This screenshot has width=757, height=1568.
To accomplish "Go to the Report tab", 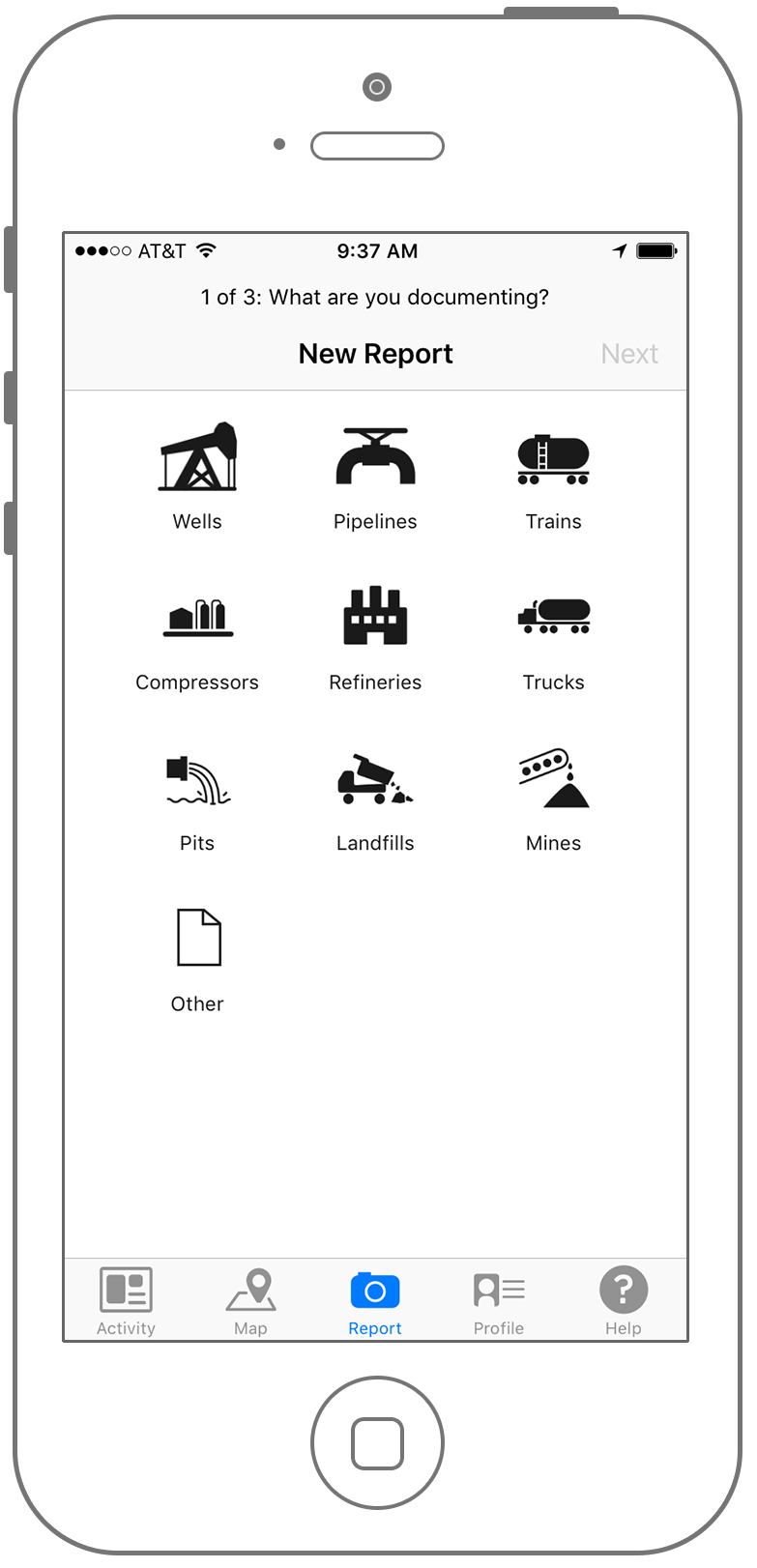I will tap(375, 1301).
